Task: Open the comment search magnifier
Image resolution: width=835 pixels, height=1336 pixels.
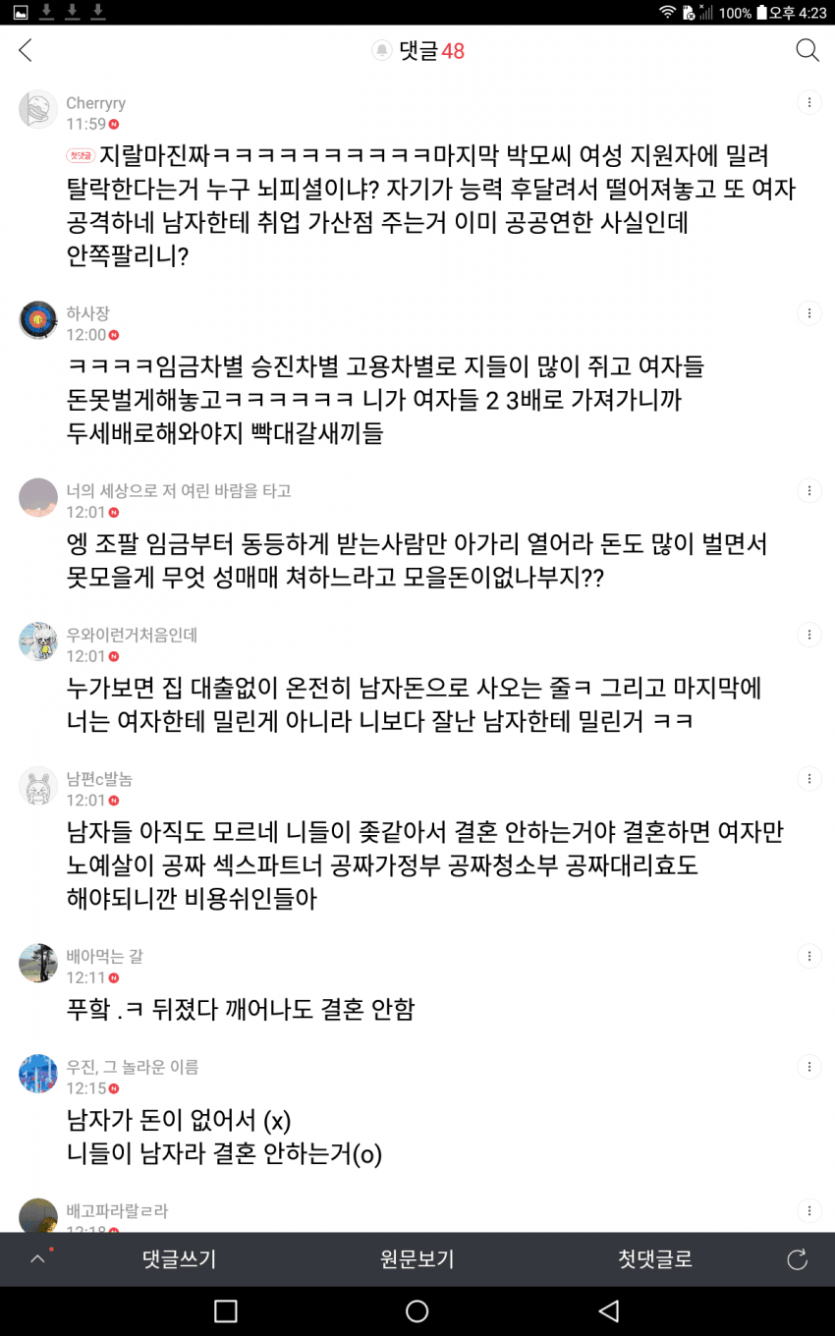Action: [807, 51]
